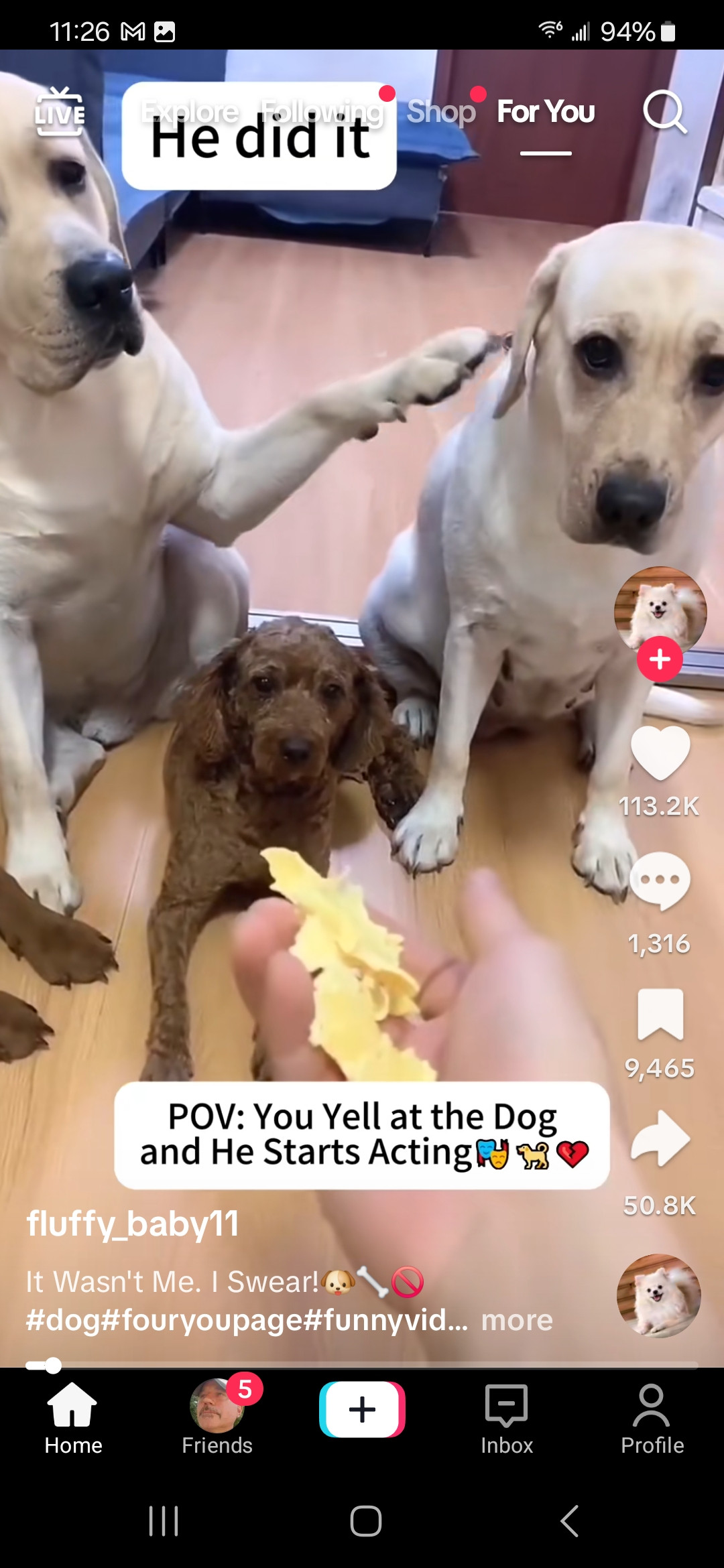Open fluffy_baby11's profile from the username
This screenshot has width=724, height=1568.
pyautogui.click(x=133, y=1224)
